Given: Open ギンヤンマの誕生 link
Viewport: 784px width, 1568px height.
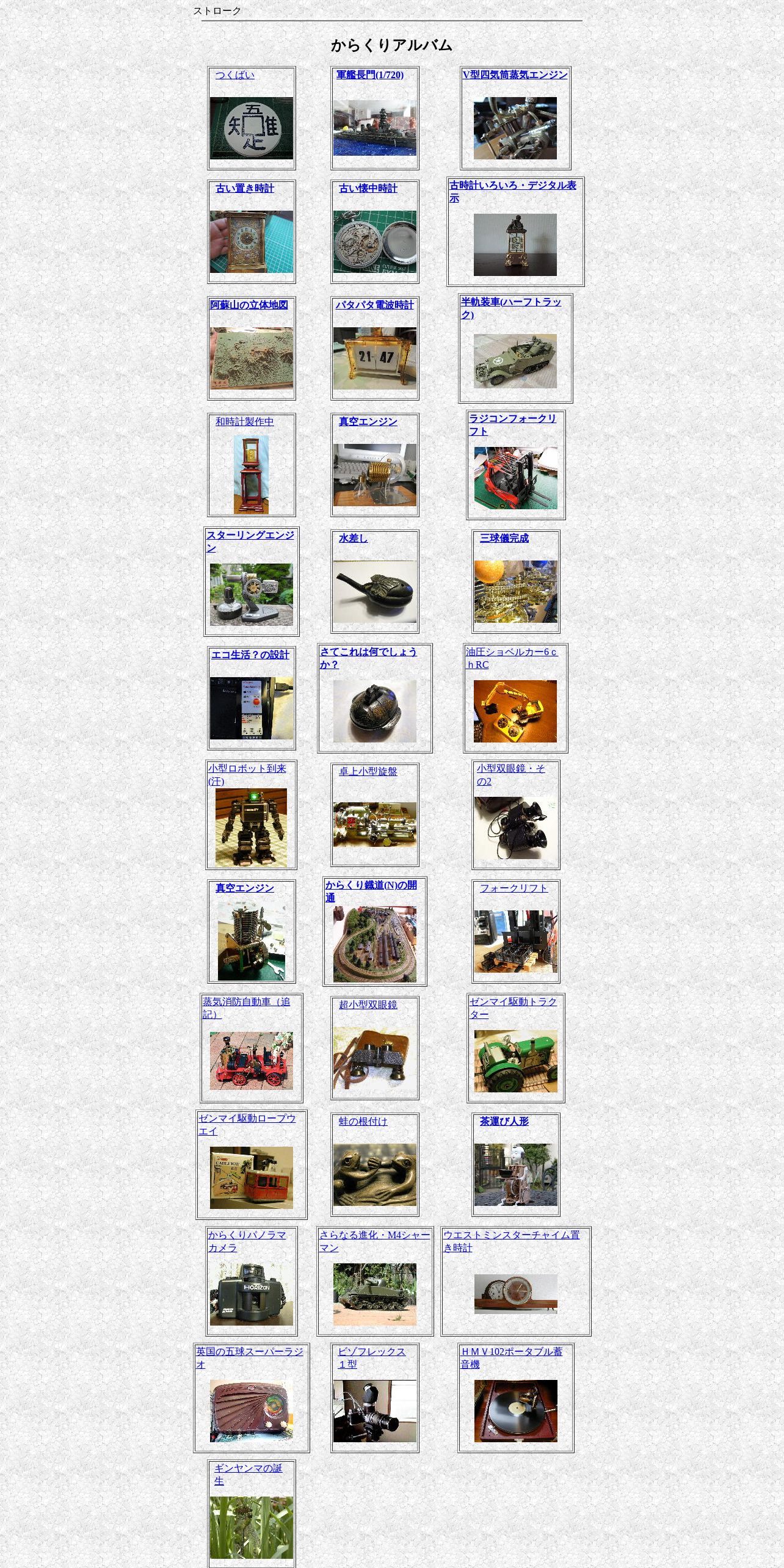Looking at the screenshot, I should coord(248,1475).
